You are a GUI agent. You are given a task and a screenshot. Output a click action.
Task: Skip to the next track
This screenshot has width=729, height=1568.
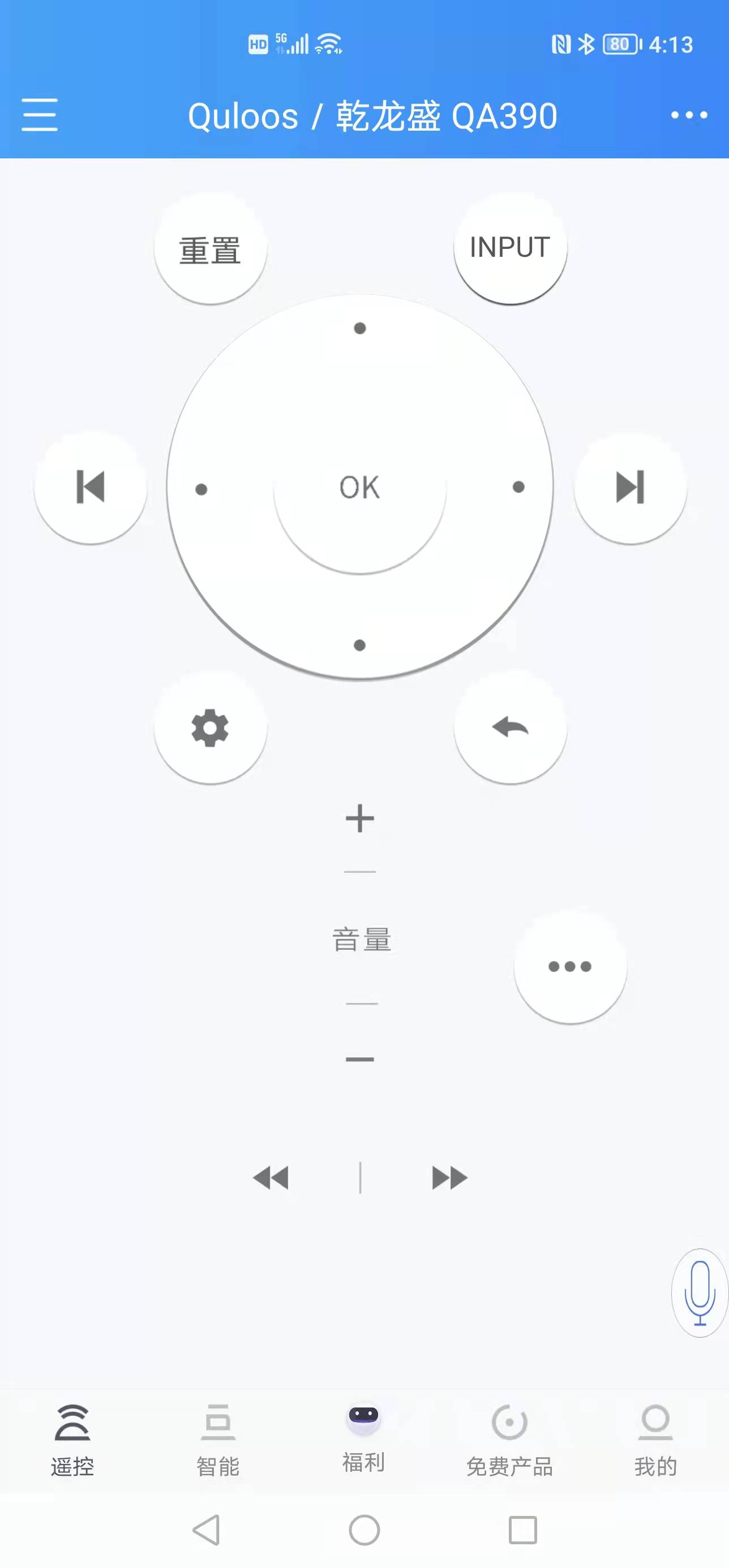pos(630,487)
